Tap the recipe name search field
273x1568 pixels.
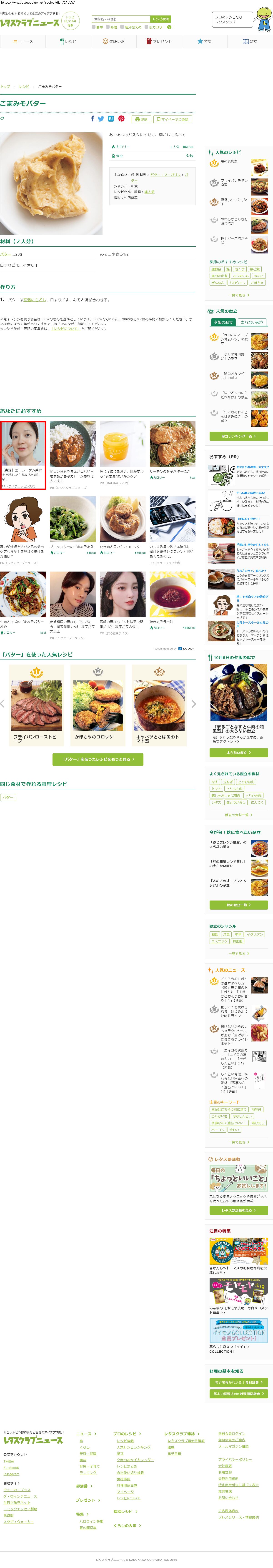[120, 19]
